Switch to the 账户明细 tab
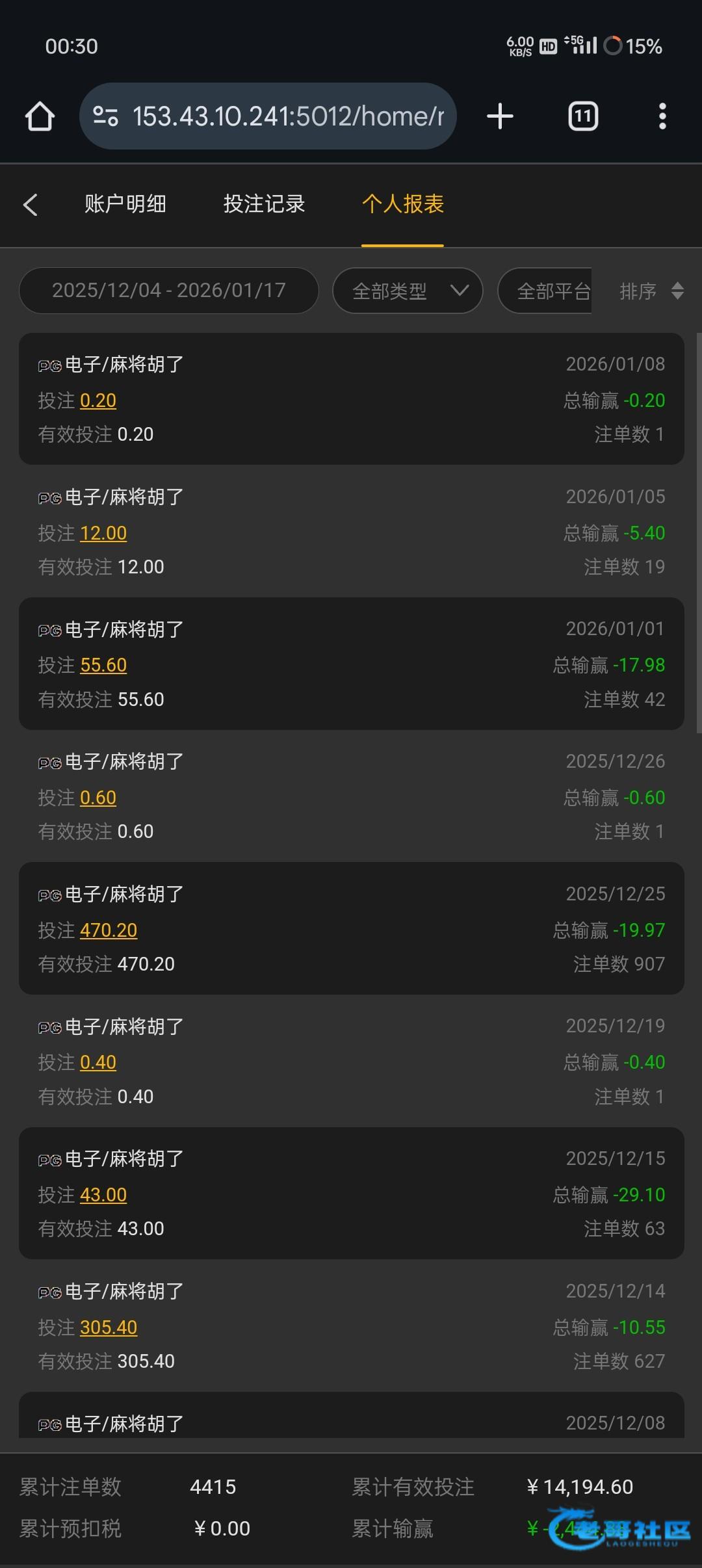Screen dimensions: 702x1568 coord(125,204)
